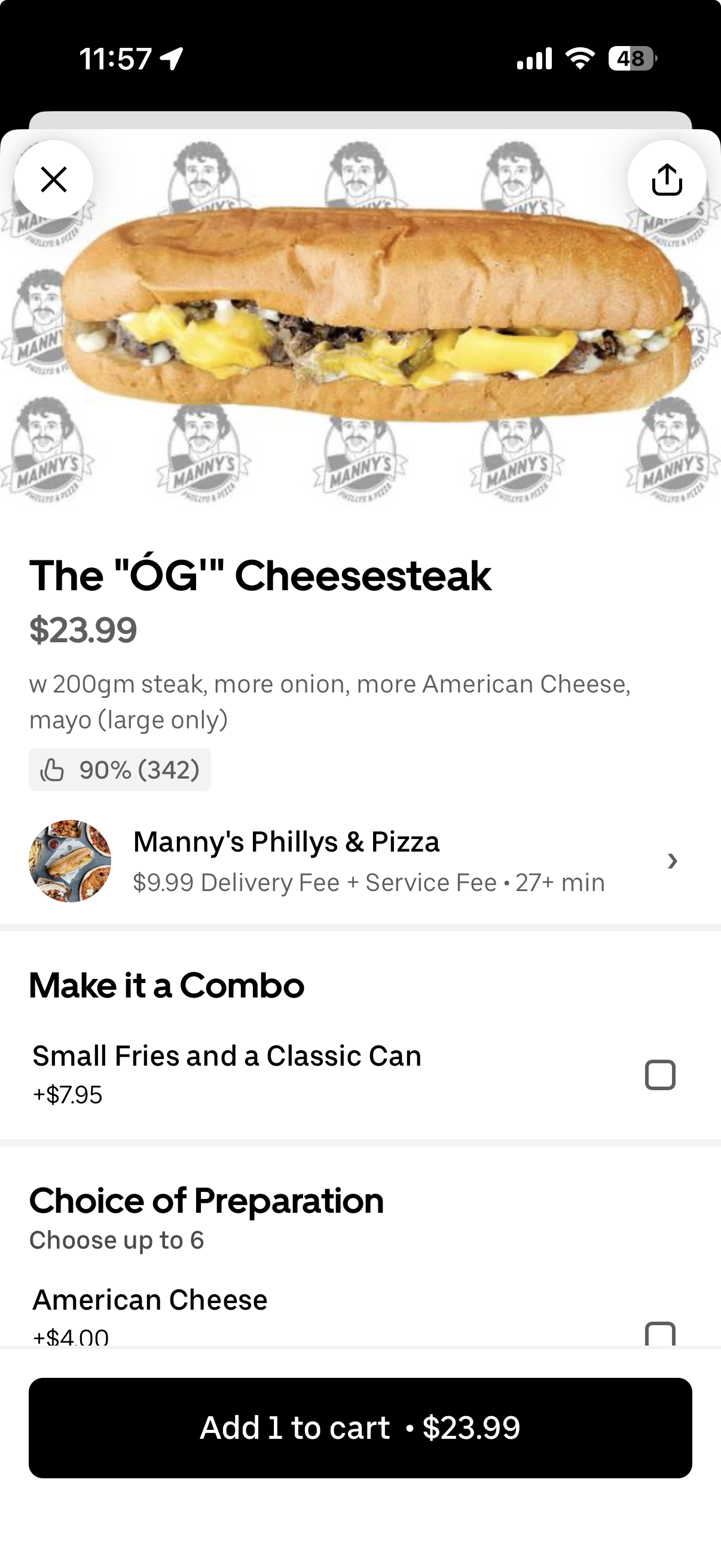
Task: Select the American Cheese preparation option
Action: tap(659, 1333)
